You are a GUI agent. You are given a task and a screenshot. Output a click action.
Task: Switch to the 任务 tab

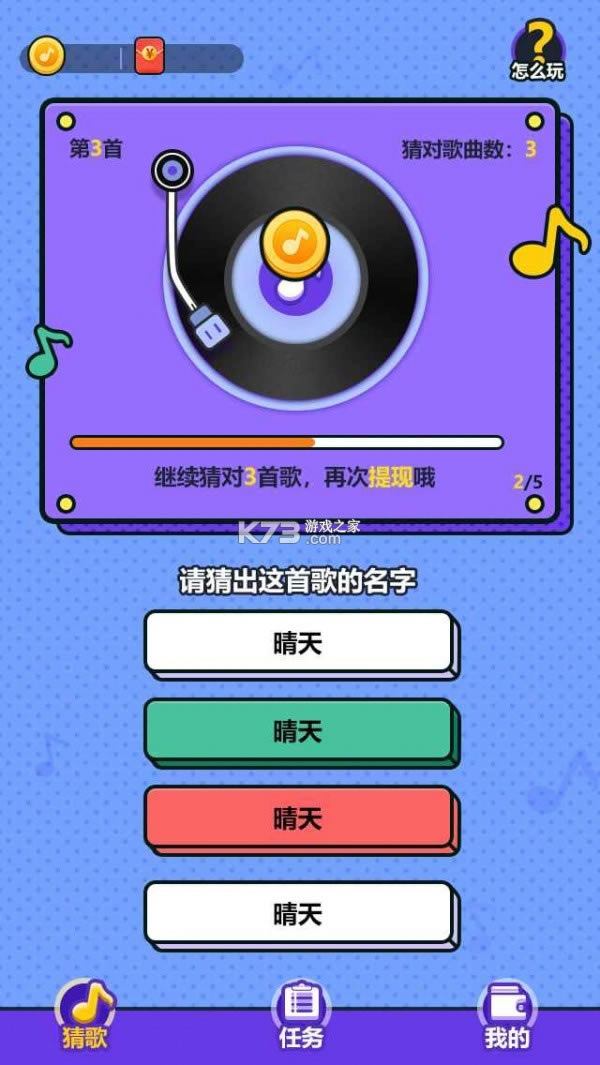click(300, 1015)
